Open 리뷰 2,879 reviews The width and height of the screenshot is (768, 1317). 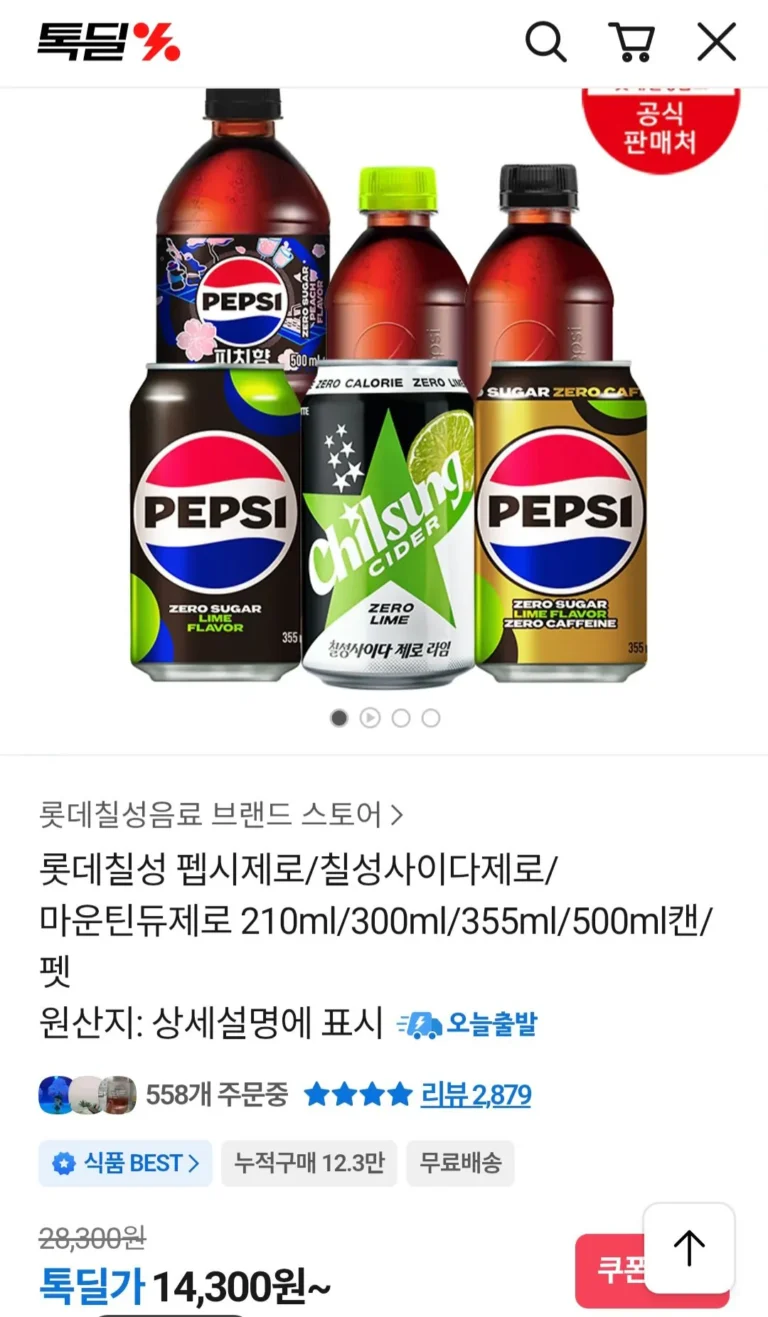point(475,1095)
